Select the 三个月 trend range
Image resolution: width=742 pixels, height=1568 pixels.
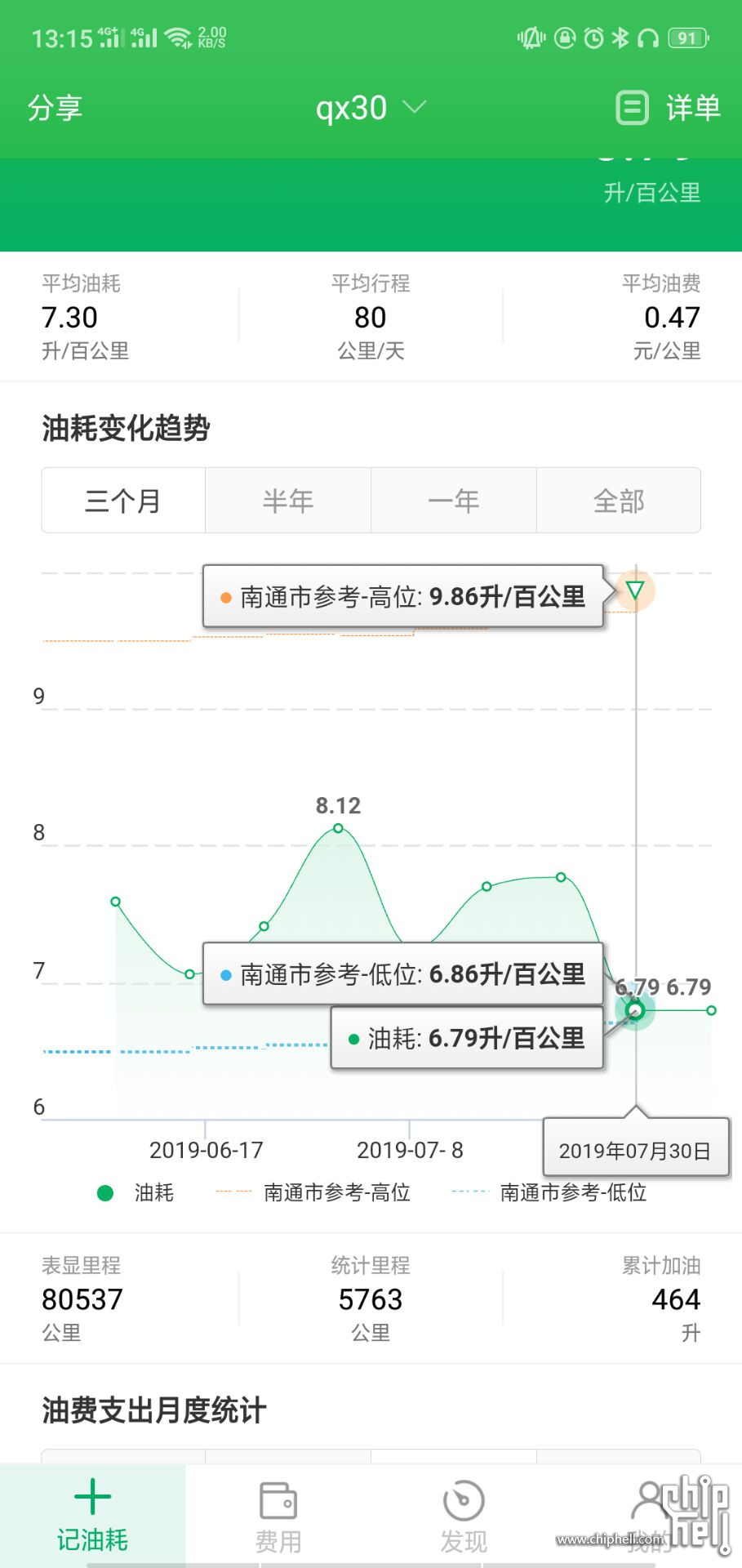tap(123, 501)
